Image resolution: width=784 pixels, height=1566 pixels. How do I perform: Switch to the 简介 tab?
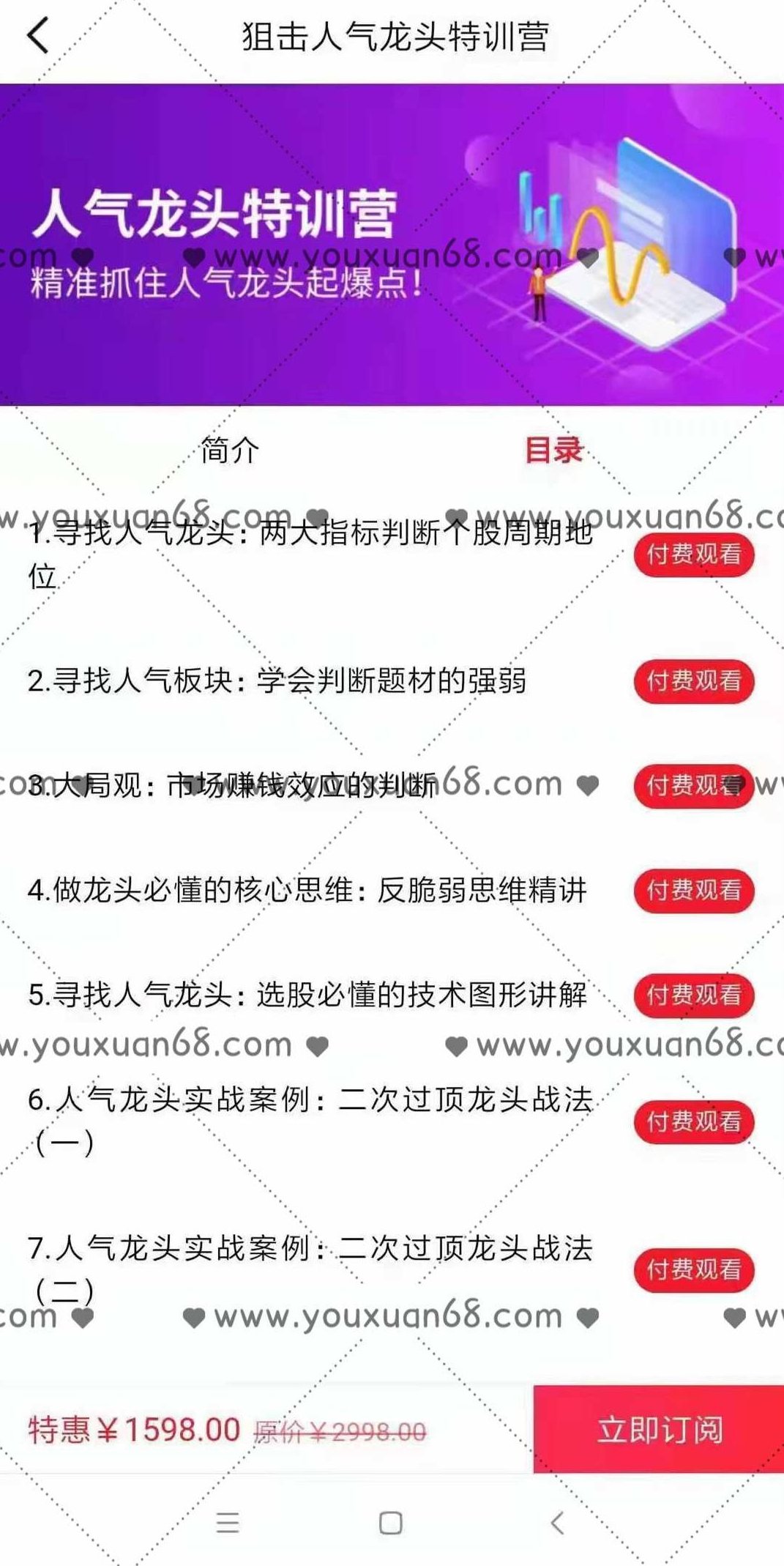227,452
